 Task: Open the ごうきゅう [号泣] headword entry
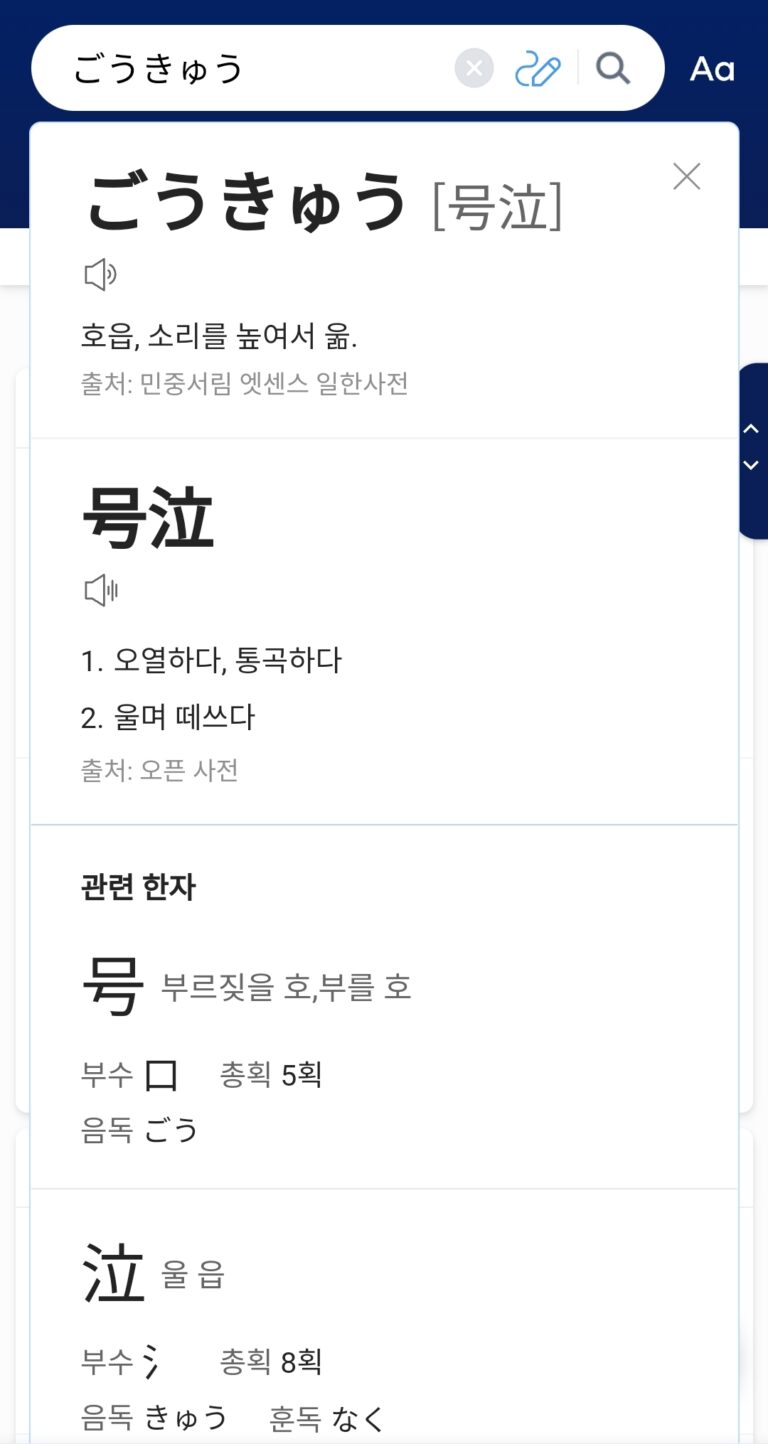coord(246,200)
